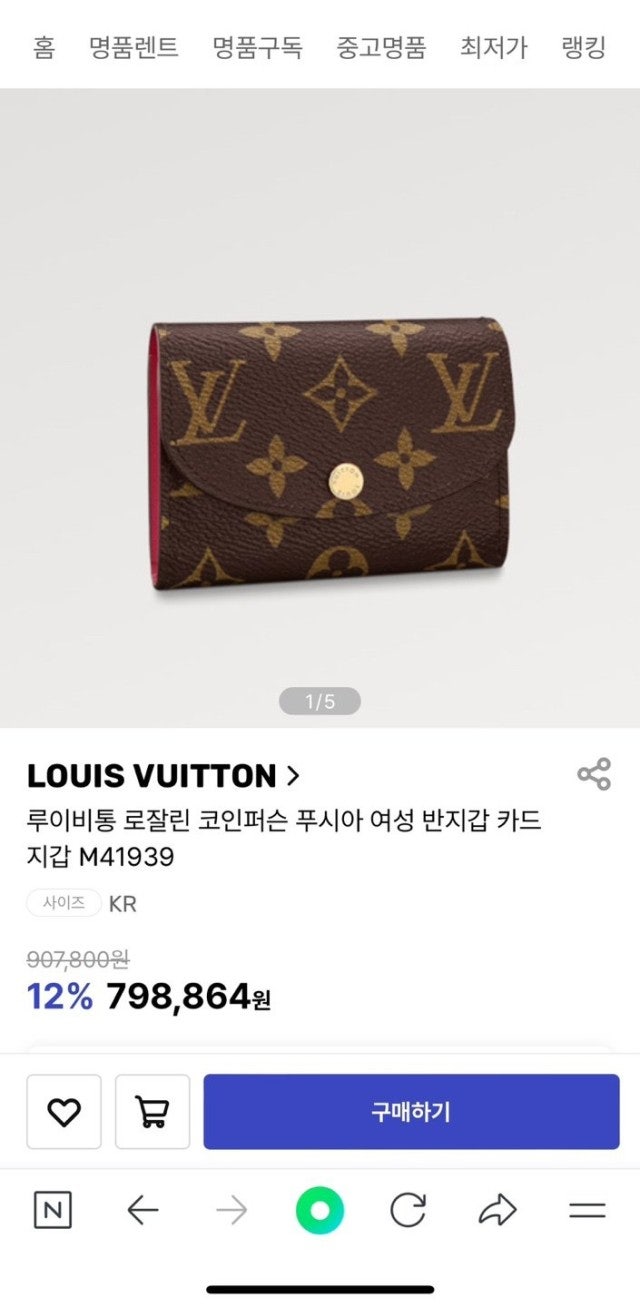Open the 명품렌트 tab
Image resolution: width=640 pixels, height=1307 pixels.
[x=133, y=47]
